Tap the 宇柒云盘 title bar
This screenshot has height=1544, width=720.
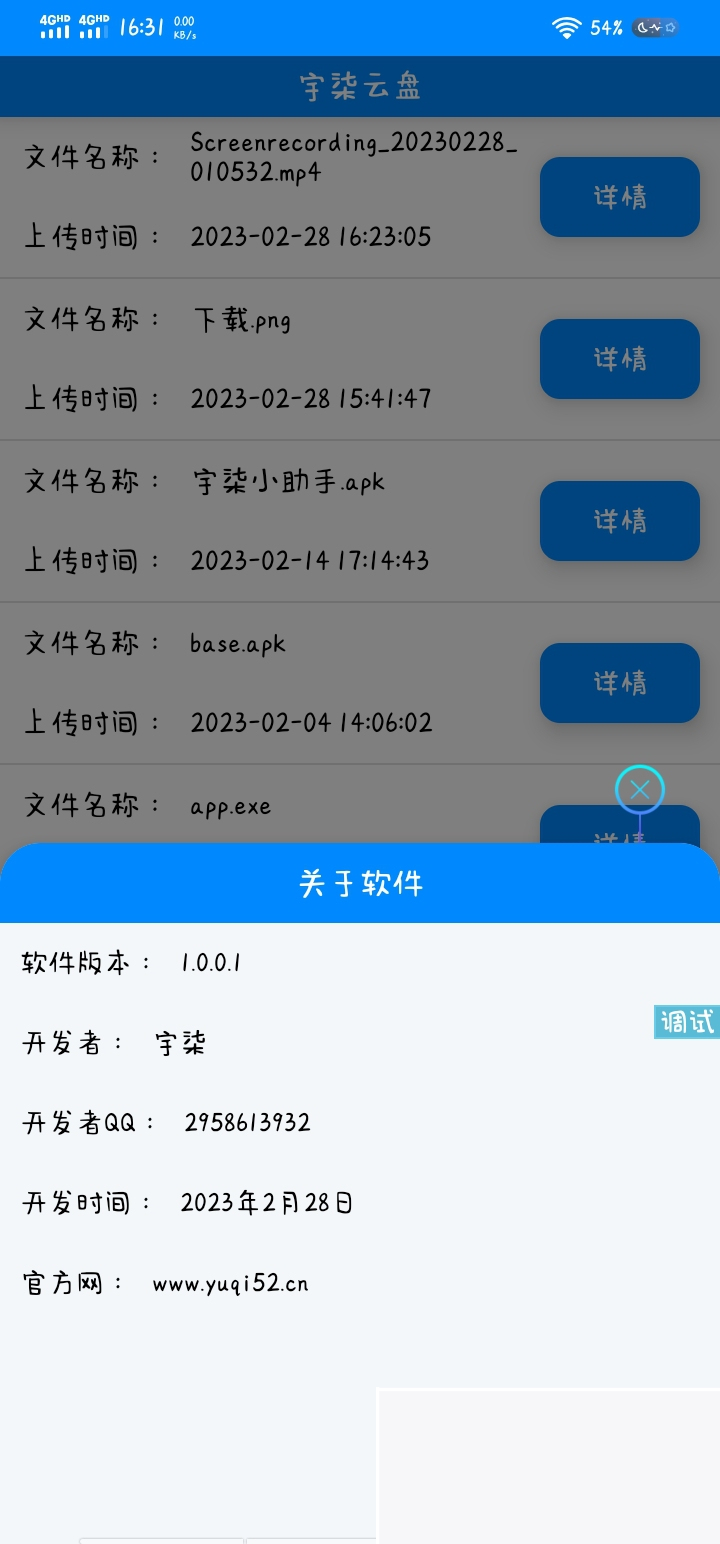360,86
